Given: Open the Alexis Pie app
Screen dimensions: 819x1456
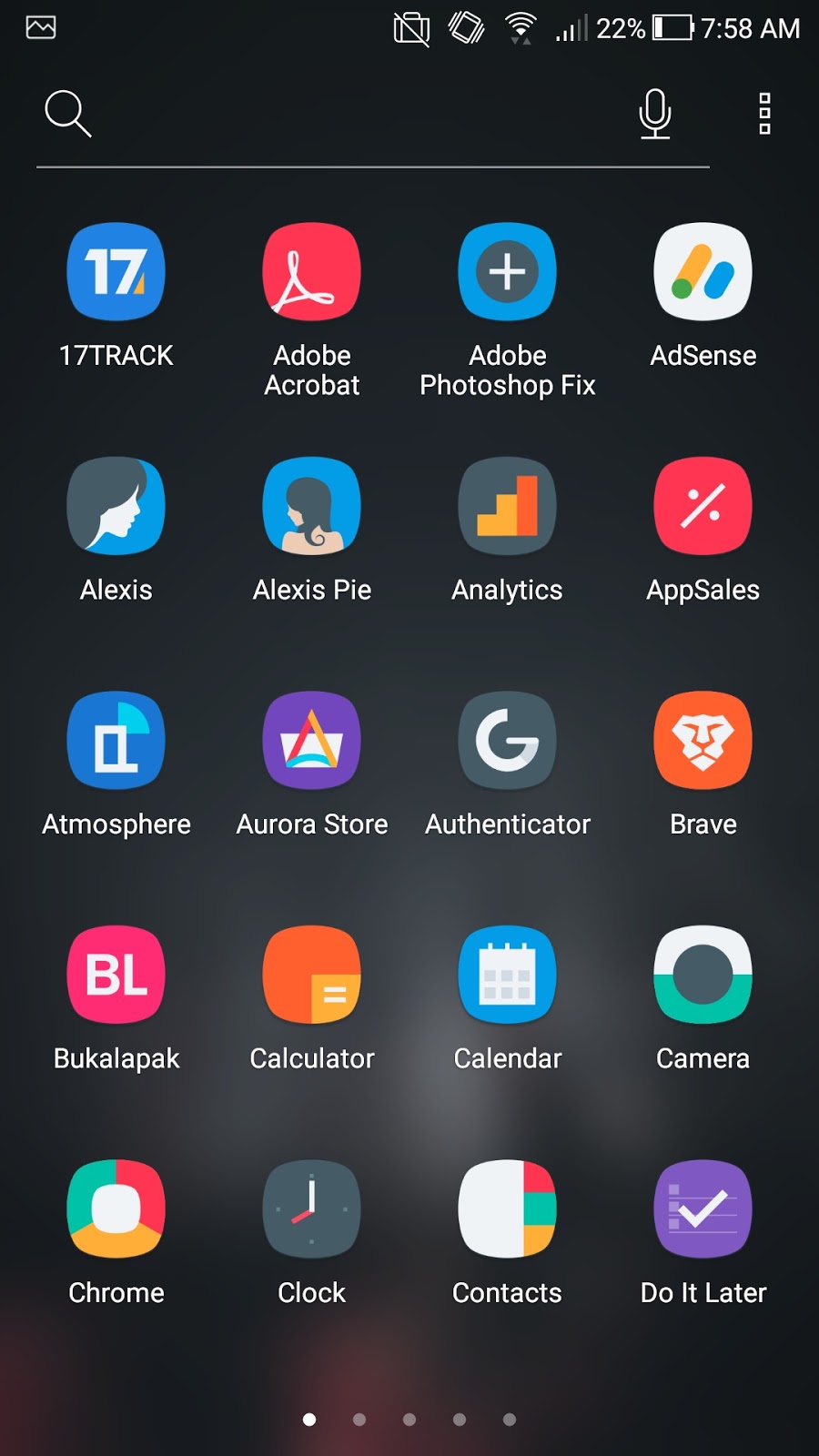Looking at the screenshot, I should pyautogui.click(x=312, y=506).
